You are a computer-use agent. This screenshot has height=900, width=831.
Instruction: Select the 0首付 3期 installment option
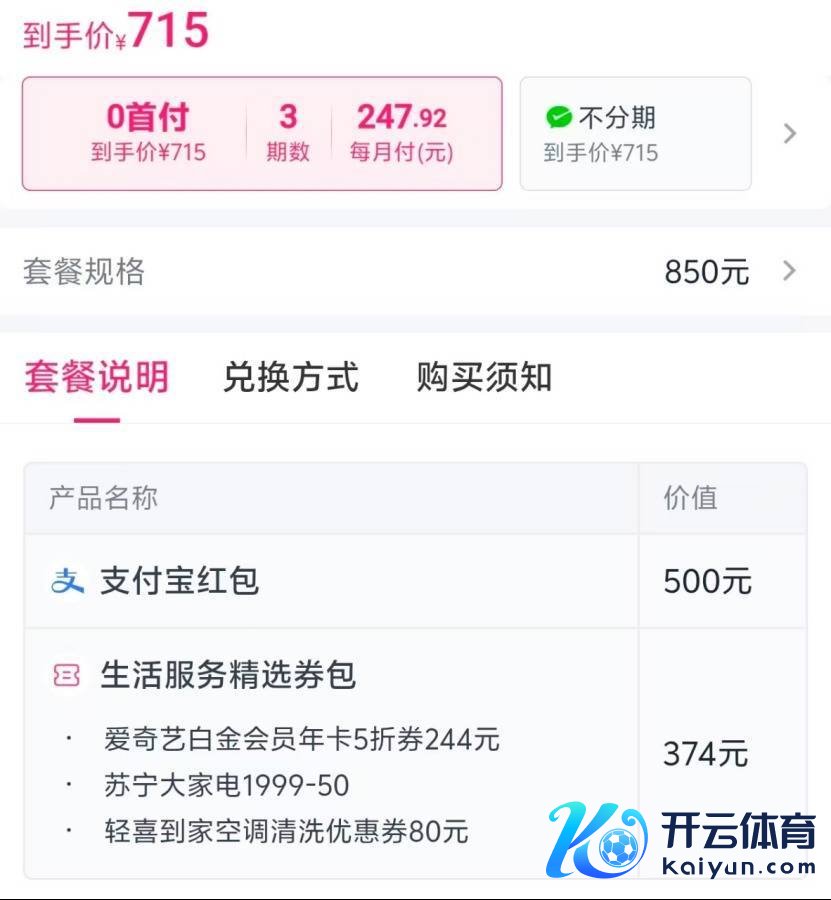click(262, 133)
